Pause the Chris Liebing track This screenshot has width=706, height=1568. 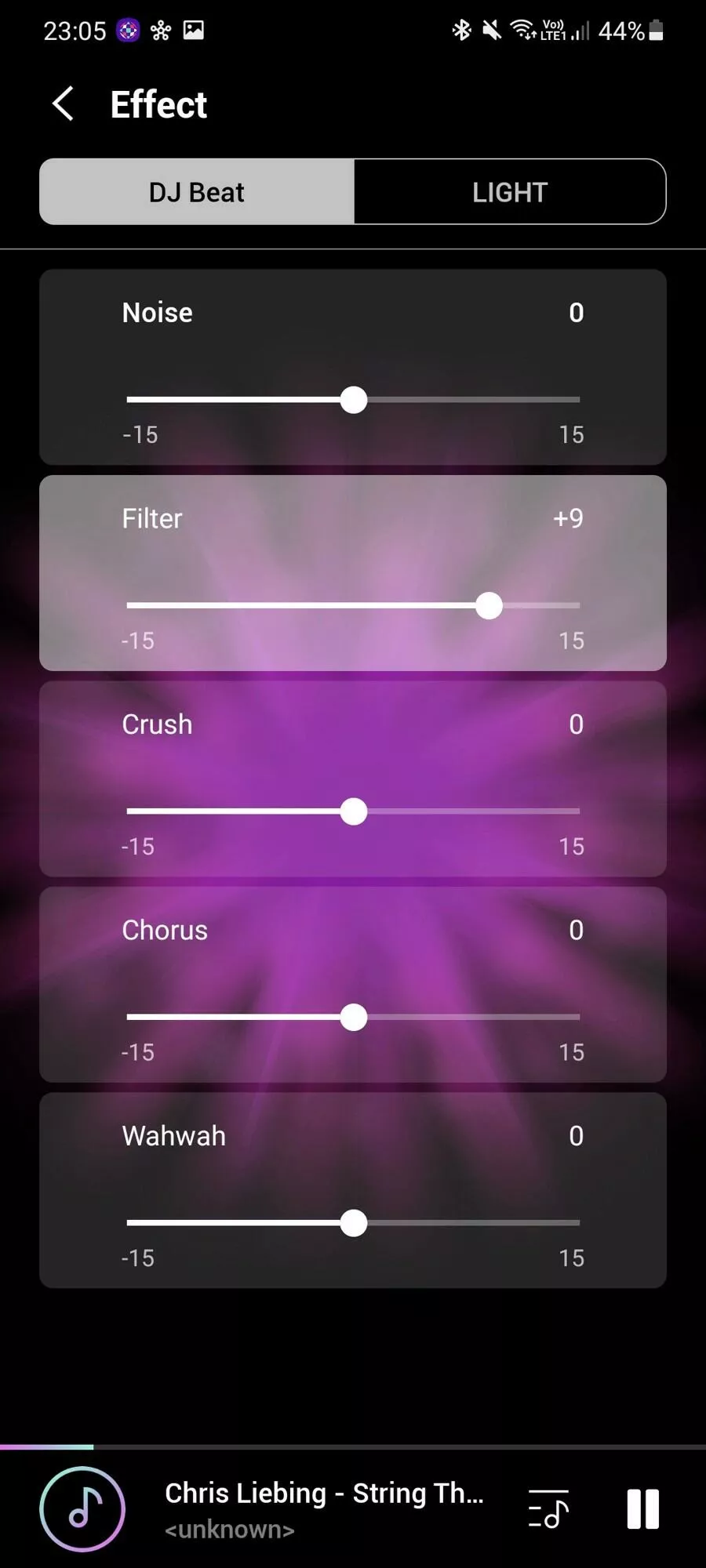tap(642, 1509)
